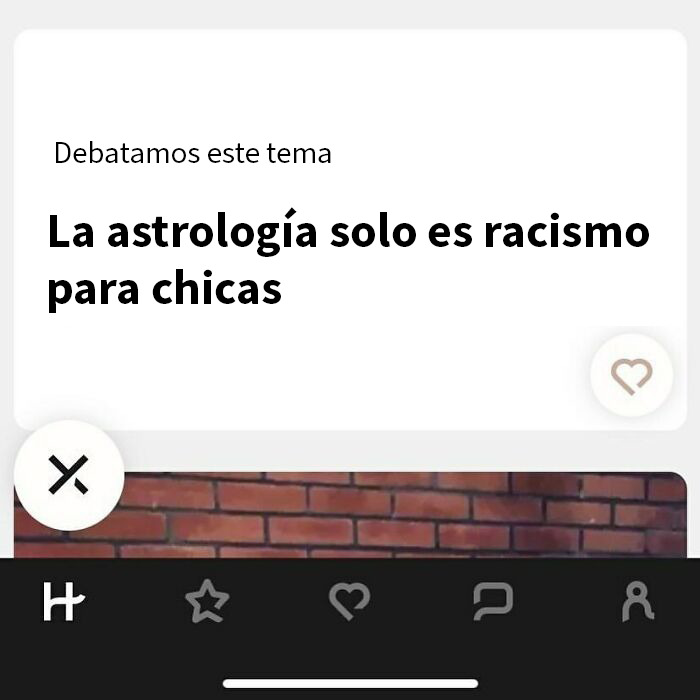Image resolution: width=700 pixels, height=700 pixels.
Task: Skip this profile with the X button
Action: click(69, 474)
